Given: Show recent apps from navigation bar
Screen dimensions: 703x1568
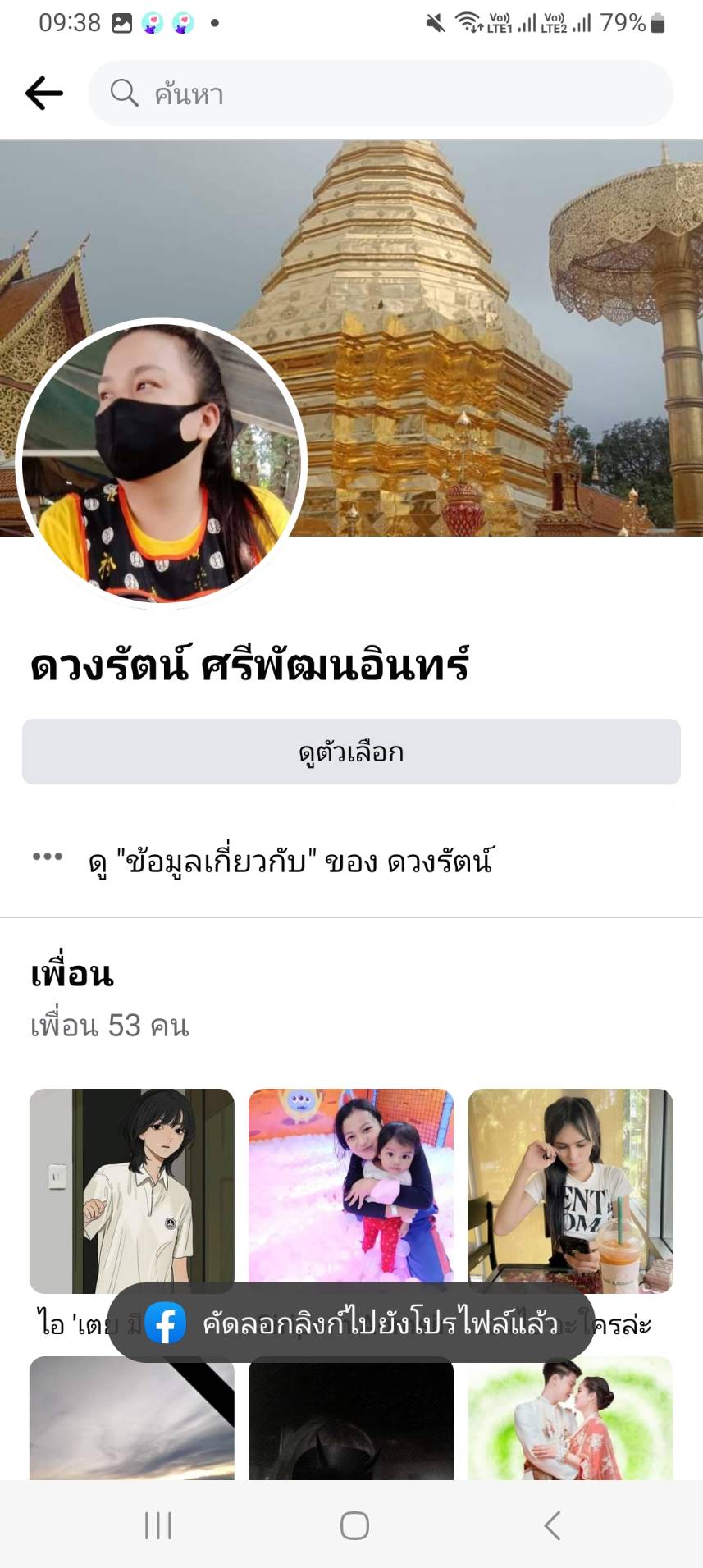Looking at the screenshot, I should 158,1525.
